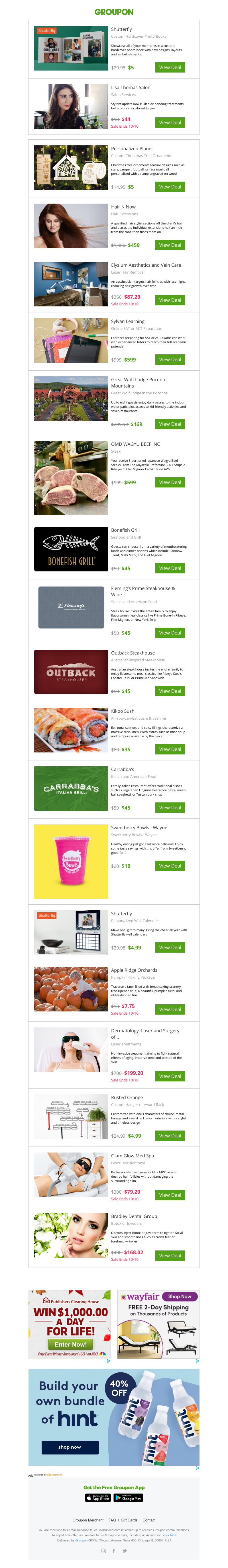This screenshot has height=1568, width=228.
Task: View the Kikoo Sushi deal
Action: click(x=170, y=750)
